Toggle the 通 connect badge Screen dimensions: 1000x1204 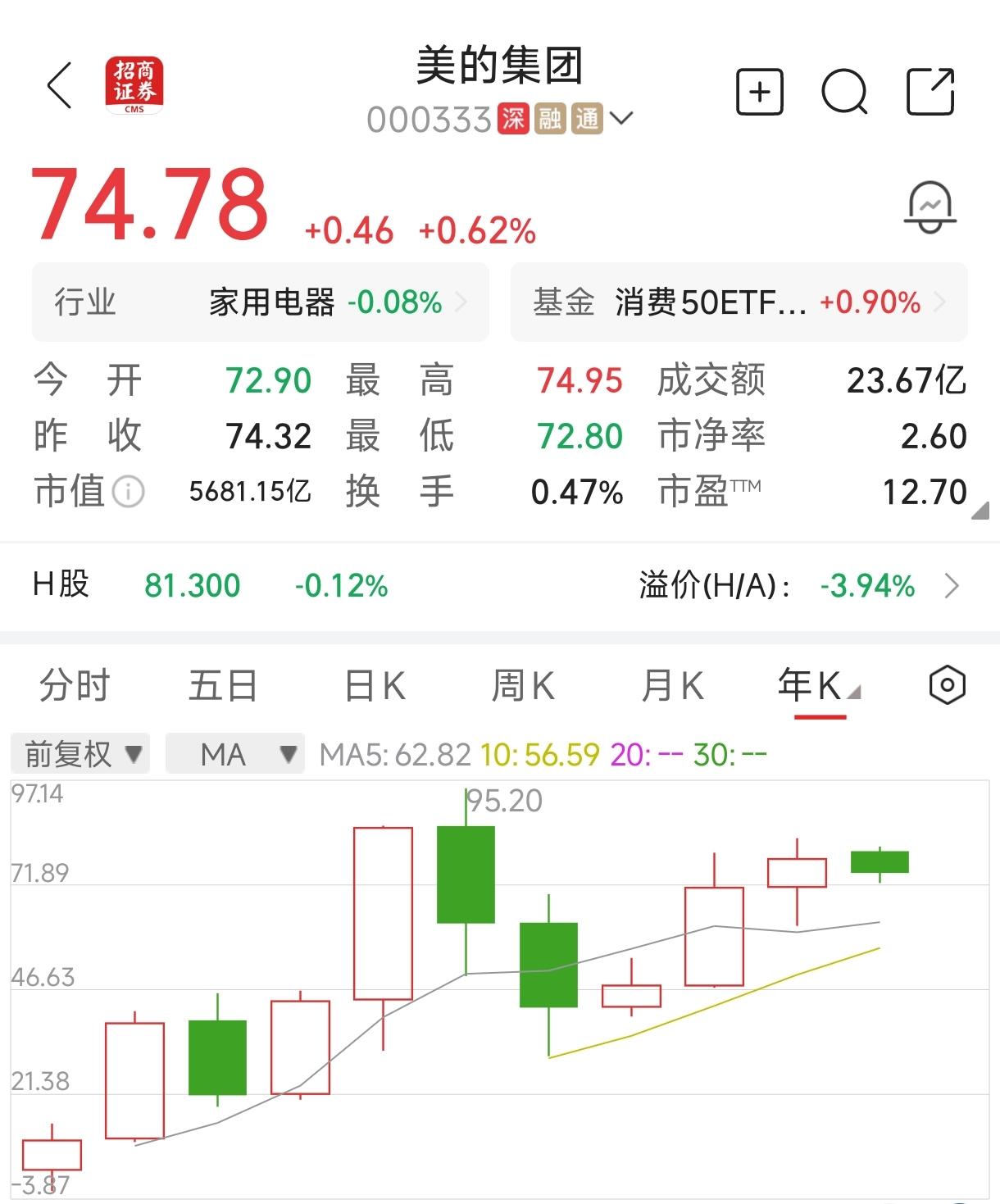click(x=587, y=120)
